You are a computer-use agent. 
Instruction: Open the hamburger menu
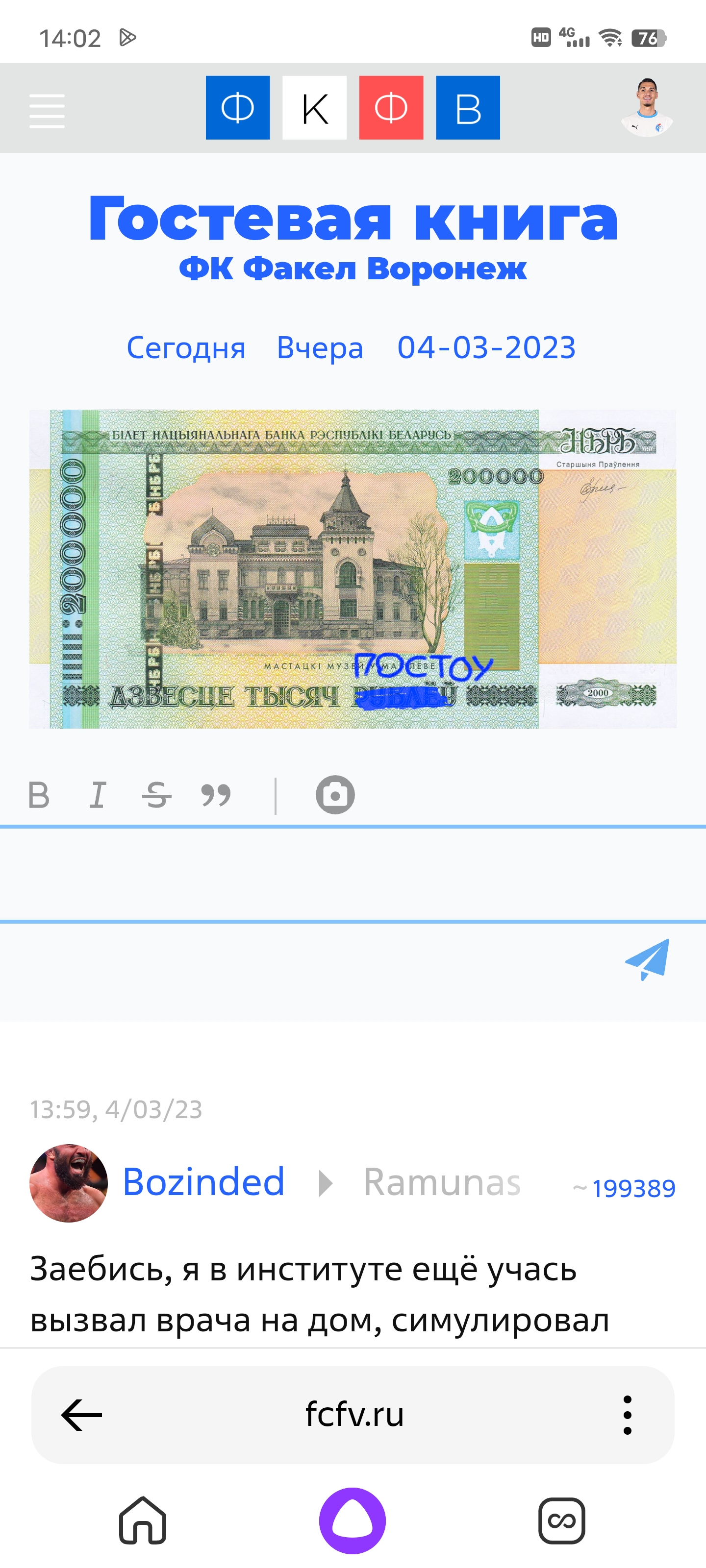tap(47, 110)
